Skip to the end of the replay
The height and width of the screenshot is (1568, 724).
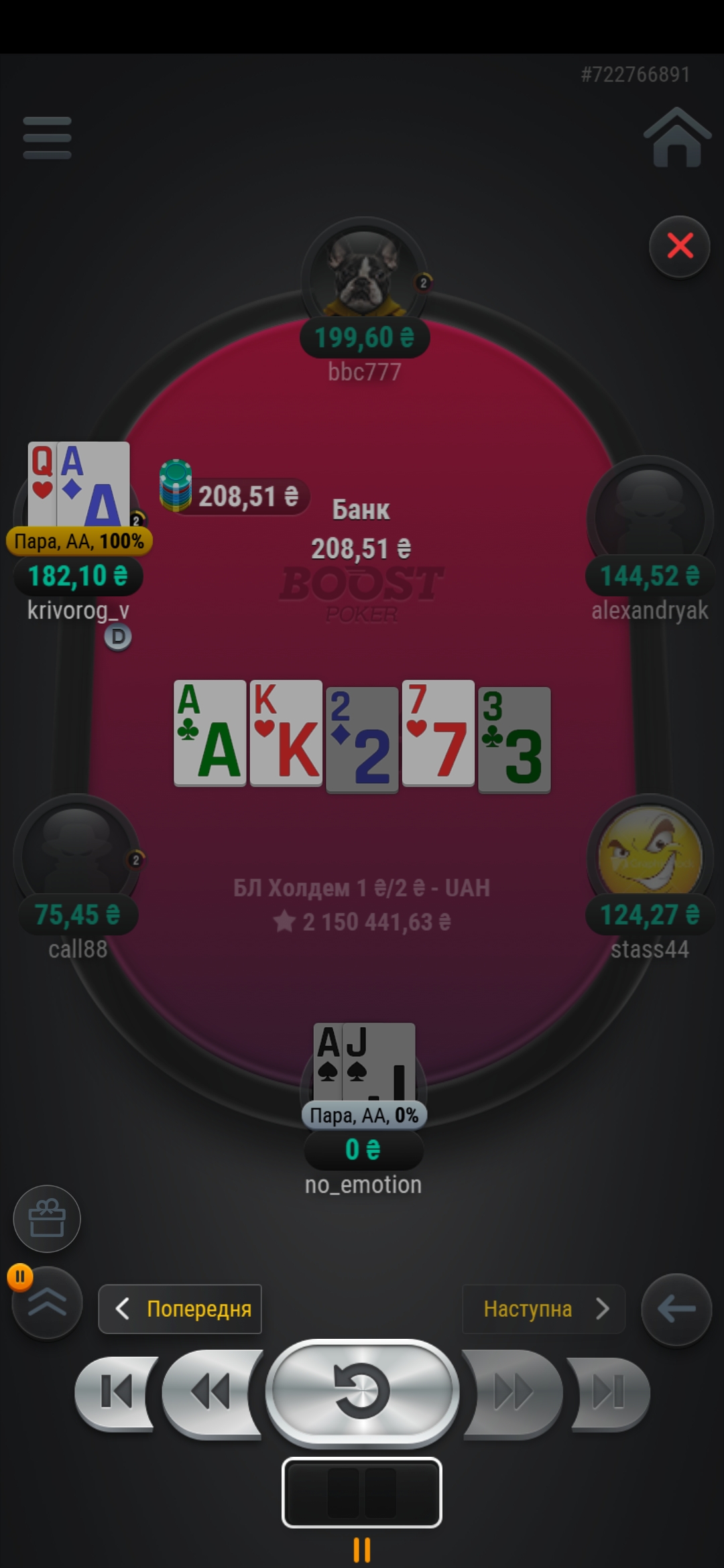(x=609, y=1392)
